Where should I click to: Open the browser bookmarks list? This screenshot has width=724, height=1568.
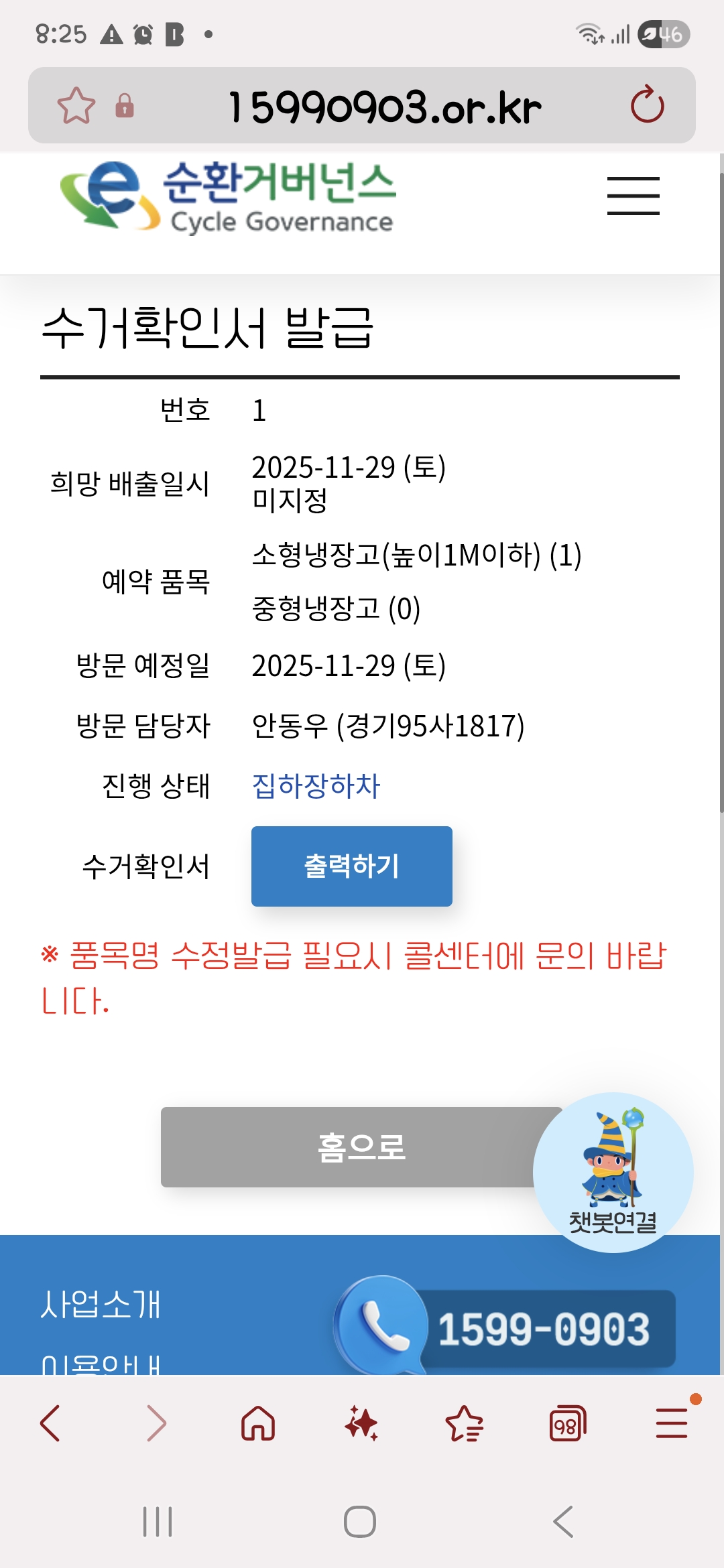[465, 1423]
